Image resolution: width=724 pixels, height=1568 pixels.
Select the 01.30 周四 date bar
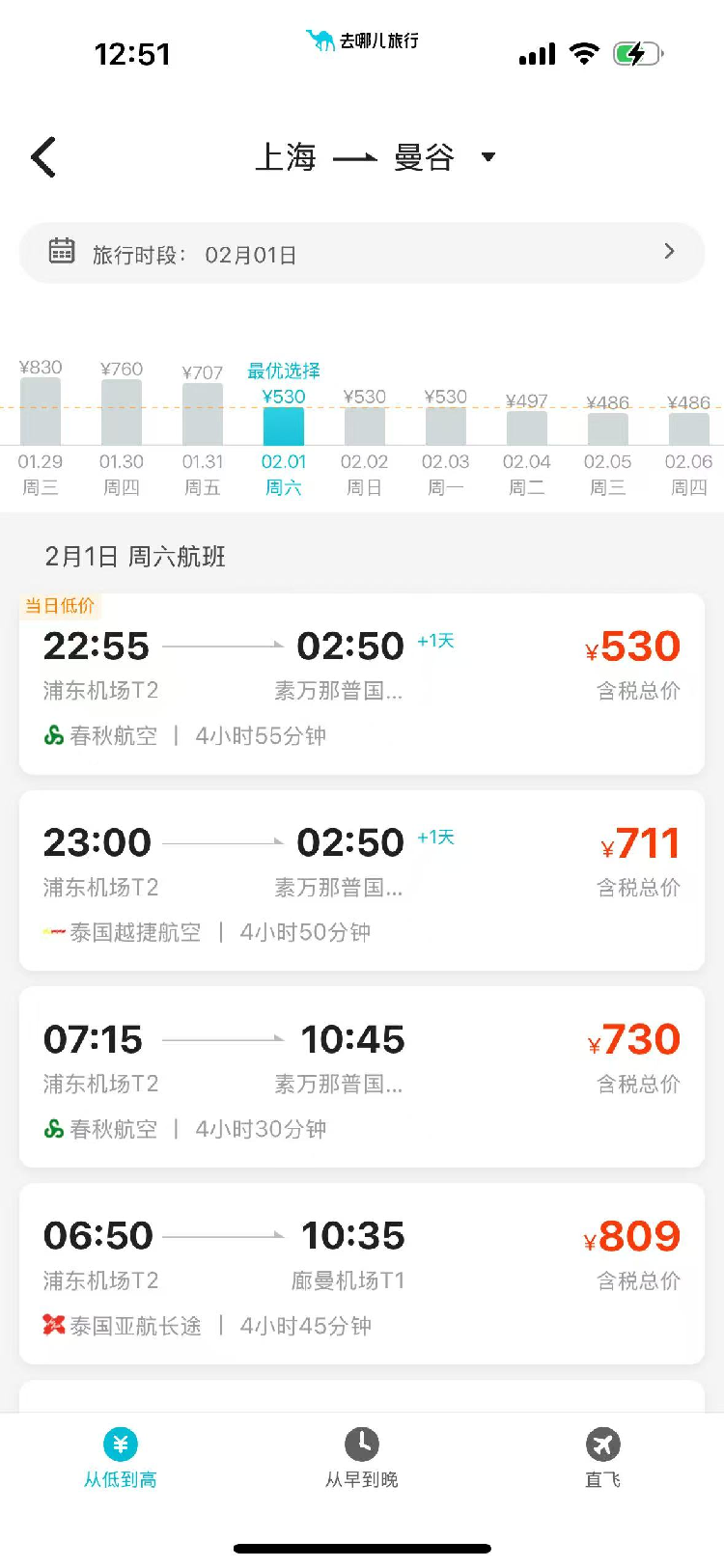click(122, 426)
